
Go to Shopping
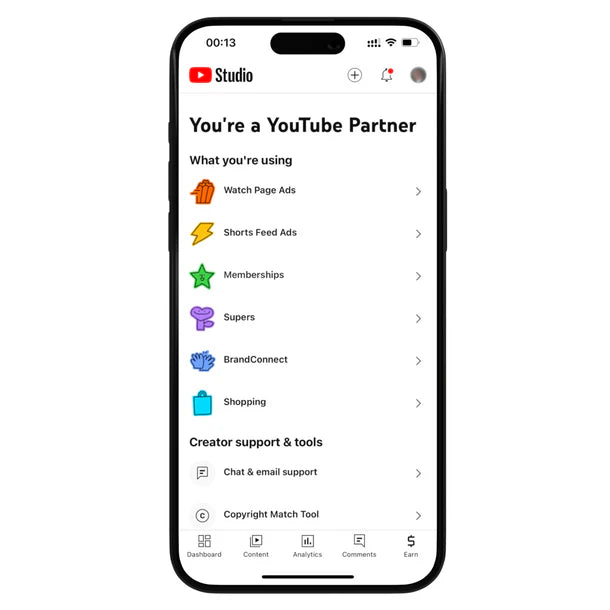pyautogui.click(x=305, y=403)
